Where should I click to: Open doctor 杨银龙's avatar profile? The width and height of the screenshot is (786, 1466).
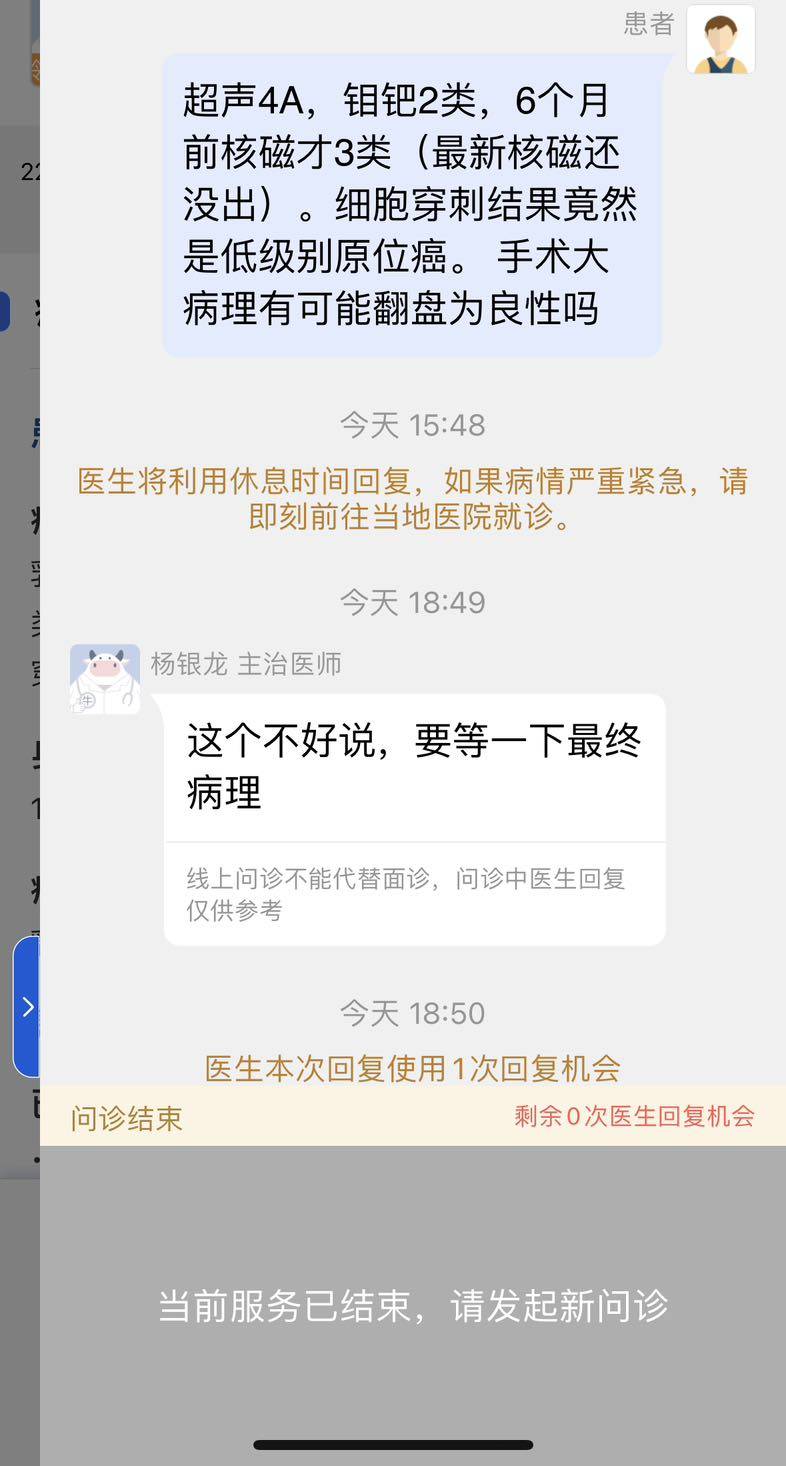pyautogui.click(x=104, y=679)
